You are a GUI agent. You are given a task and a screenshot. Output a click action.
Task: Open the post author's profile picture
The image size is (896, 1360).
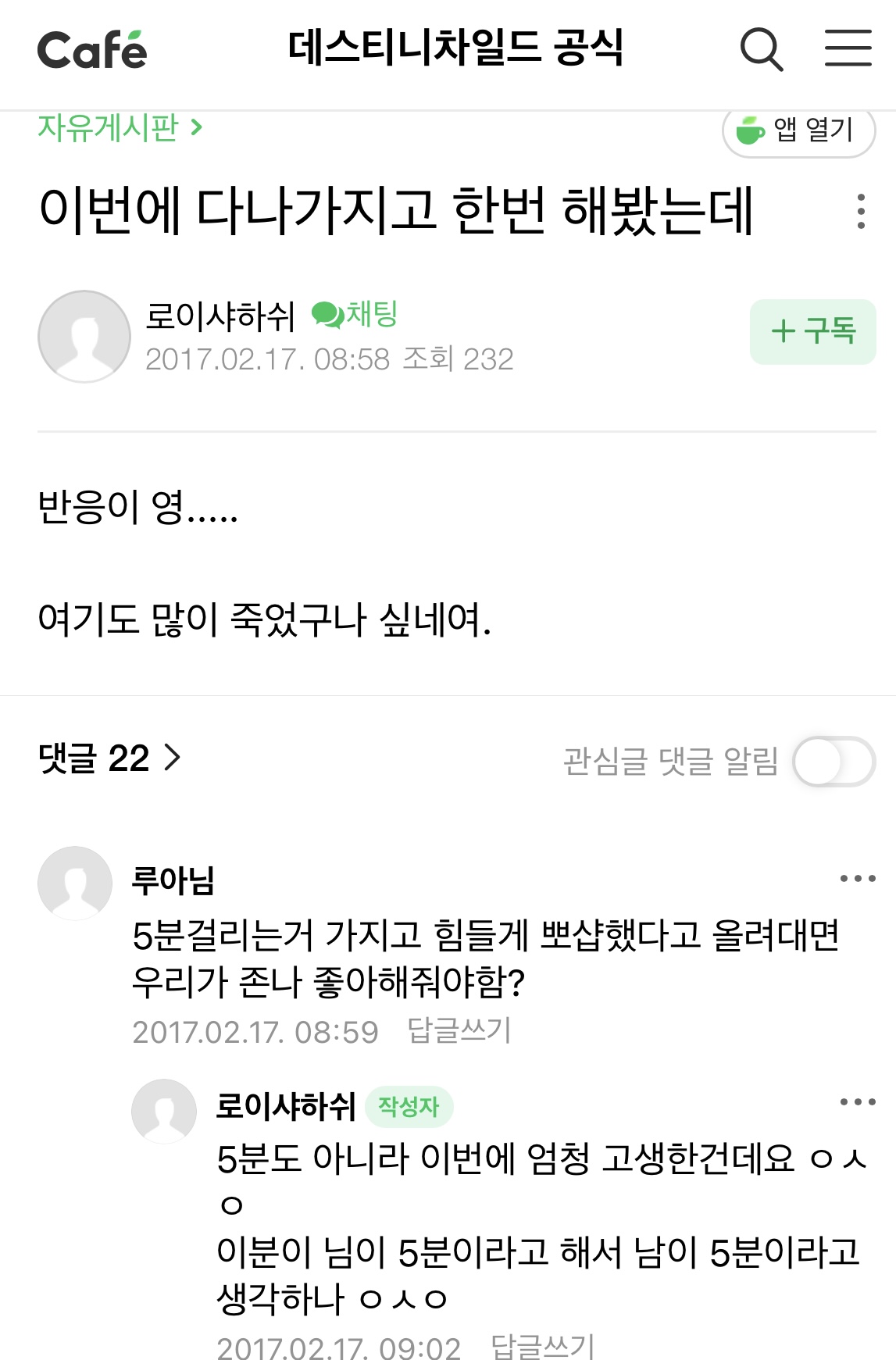(x=84, y=337)
